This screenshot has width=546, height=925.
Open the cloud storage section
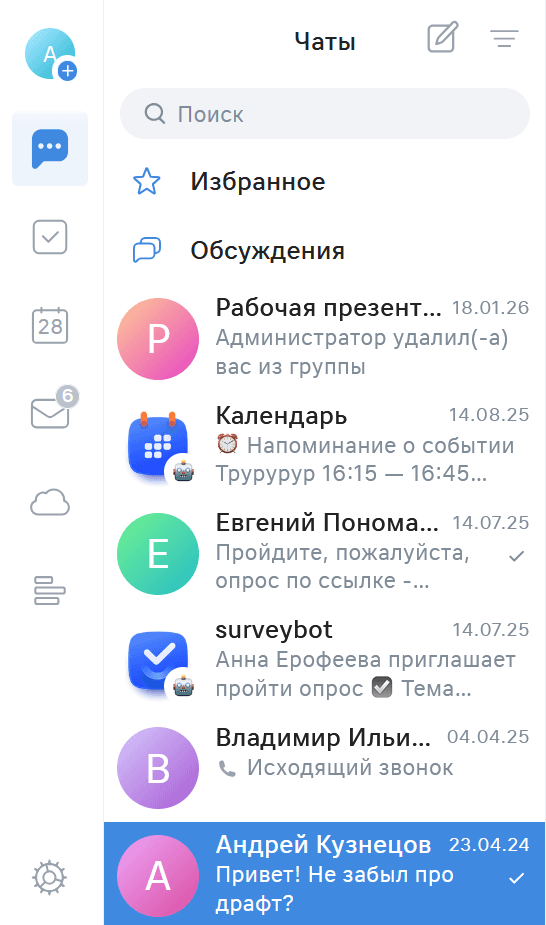[50, 503]
